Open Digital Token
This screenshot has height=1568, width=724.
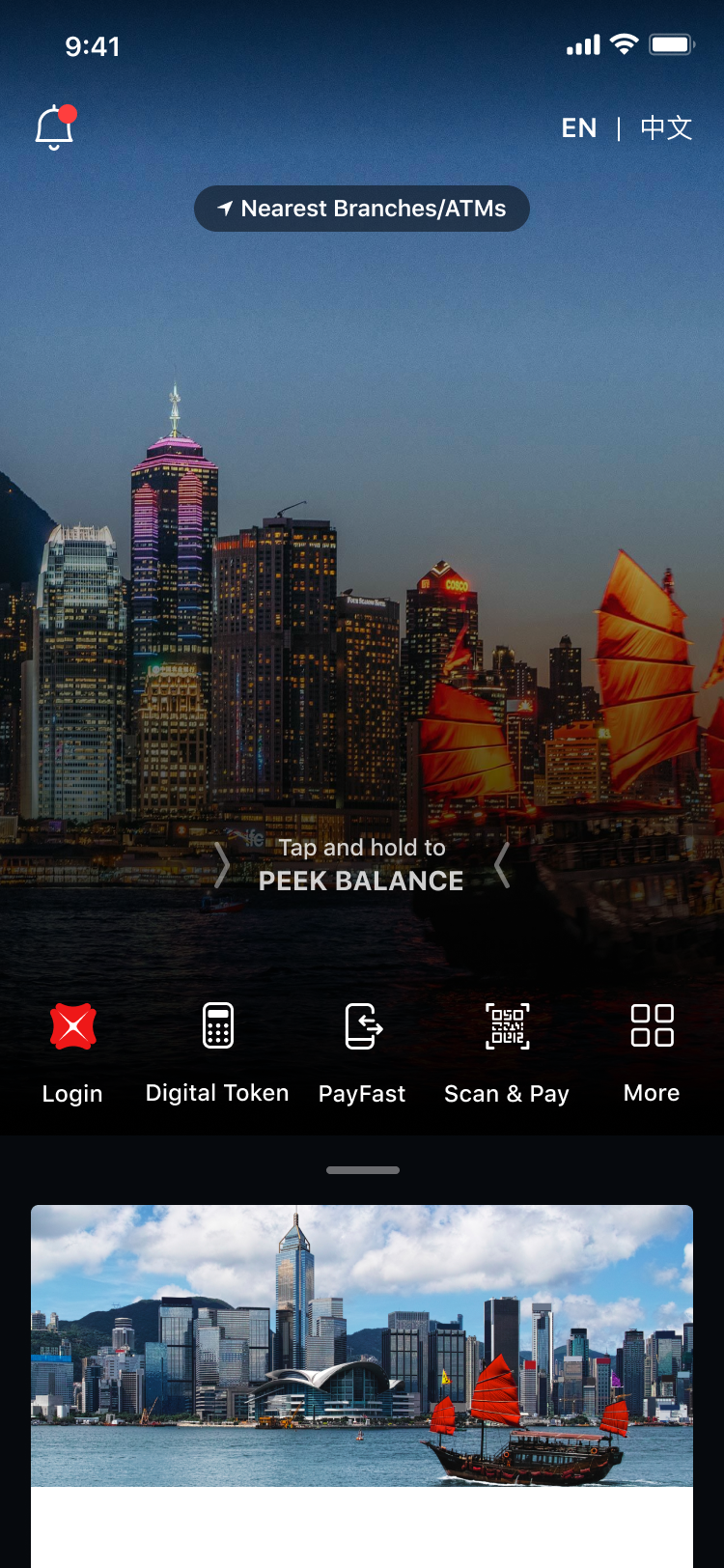coord(217,1050)
